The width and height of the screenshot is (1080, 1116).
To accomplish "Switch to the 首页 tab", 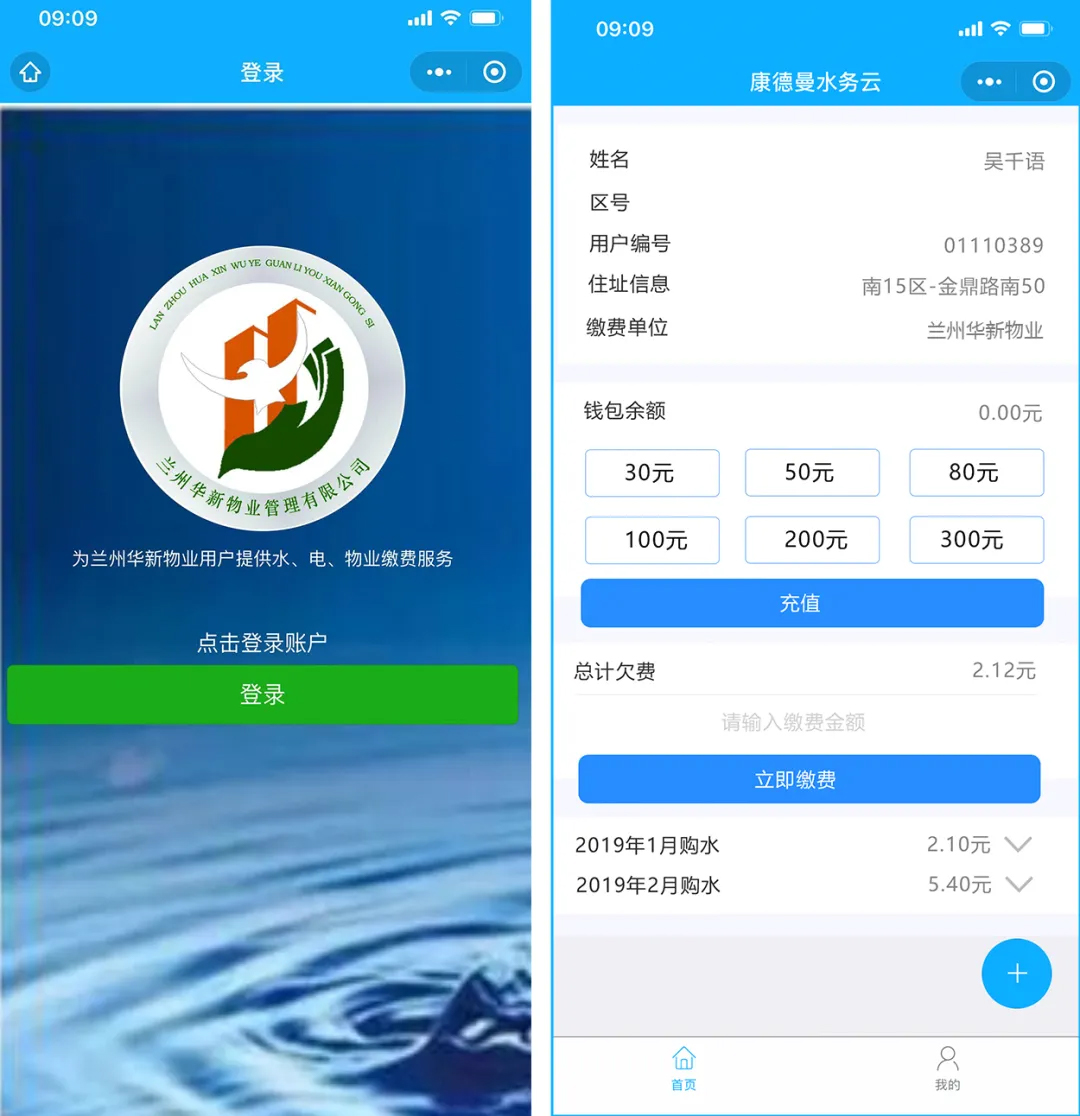I will [684, 1068].
